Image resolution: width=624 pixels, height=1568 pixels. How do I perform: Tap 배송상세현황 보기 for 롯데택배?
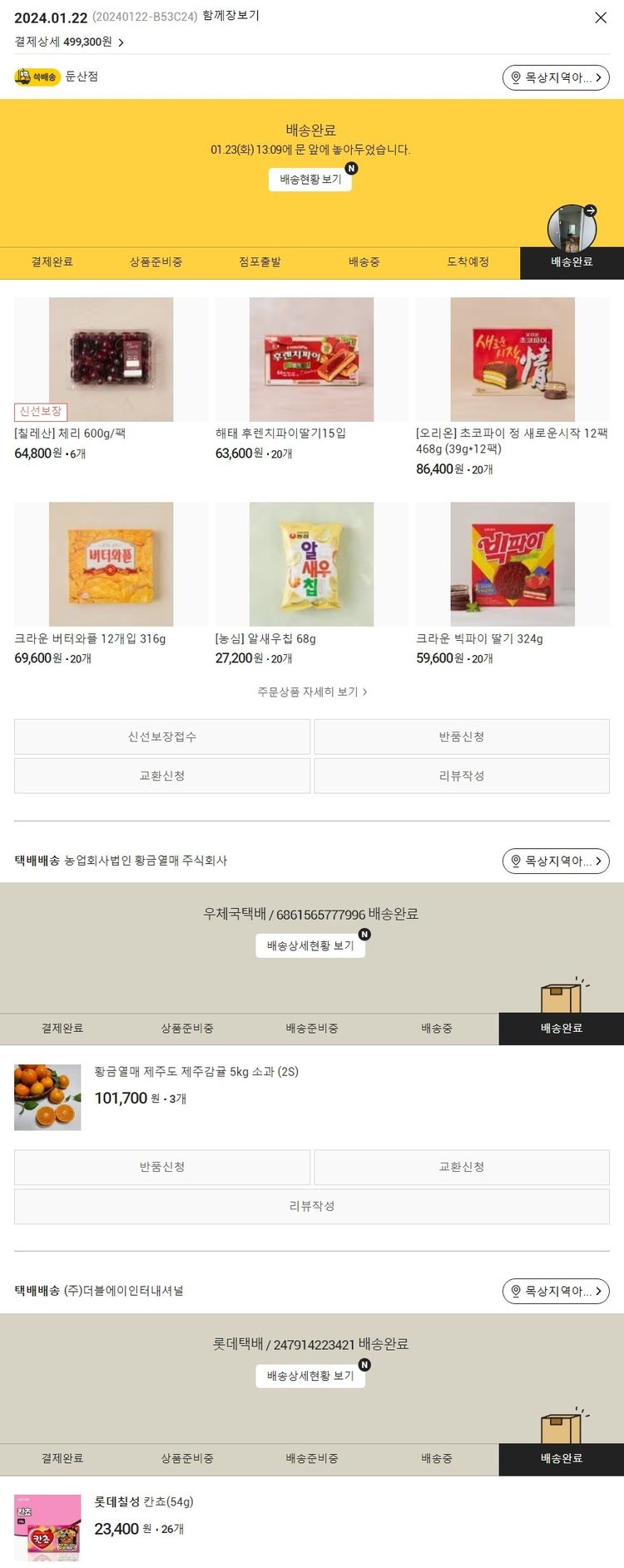click(310, 1376)
